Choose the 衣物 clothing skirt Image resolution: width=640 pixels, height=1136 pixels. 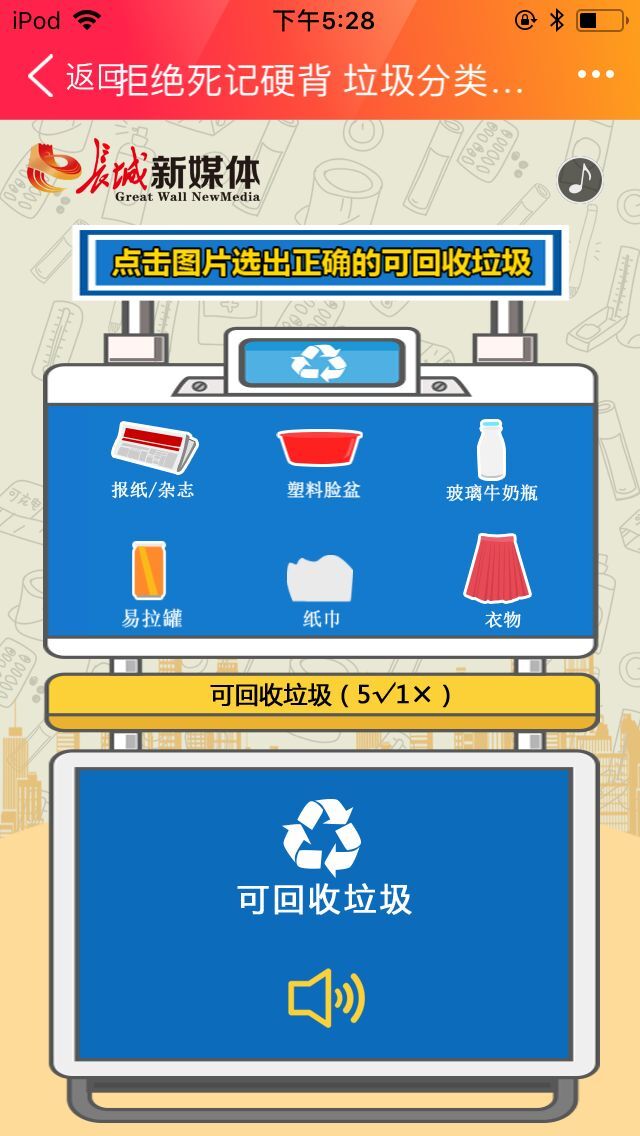click(499, 580)
